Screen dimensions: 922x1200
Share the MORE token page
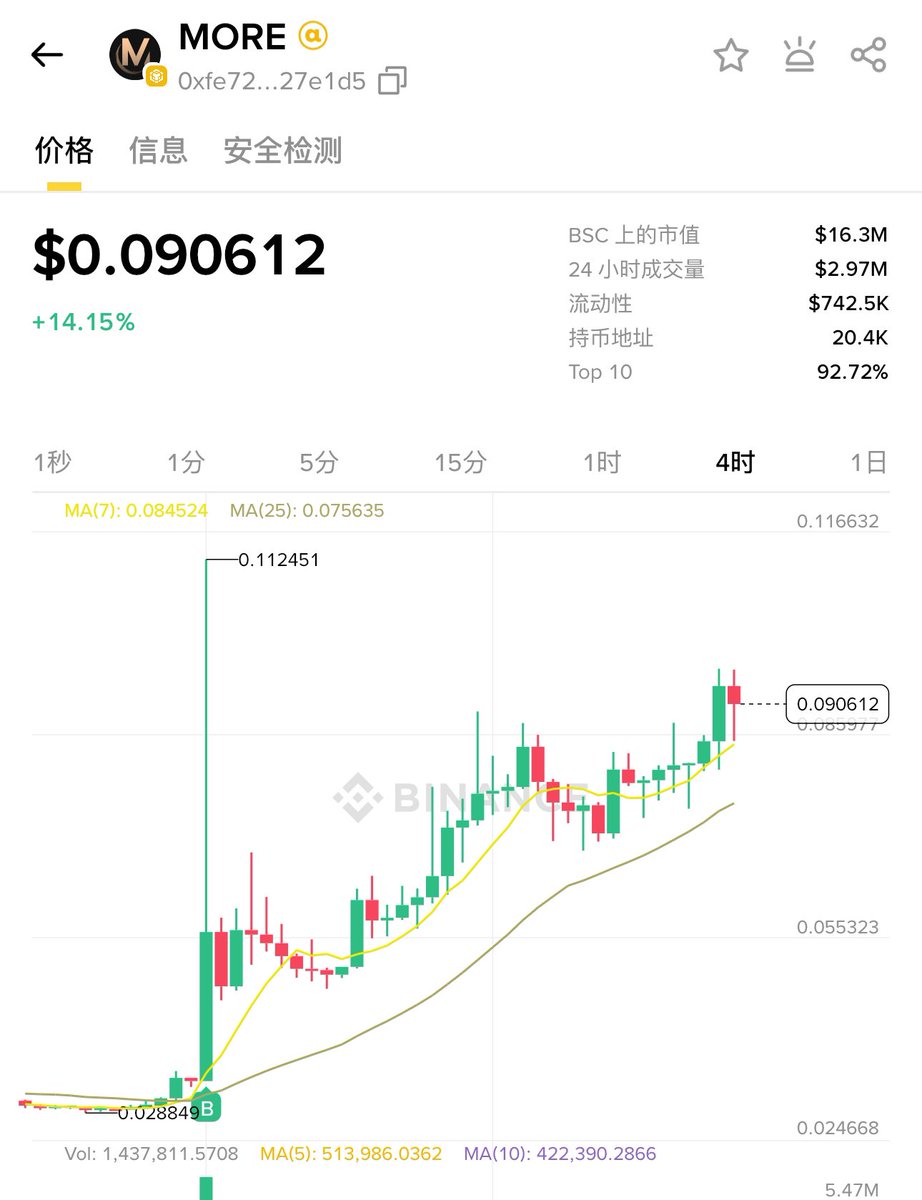868,55
